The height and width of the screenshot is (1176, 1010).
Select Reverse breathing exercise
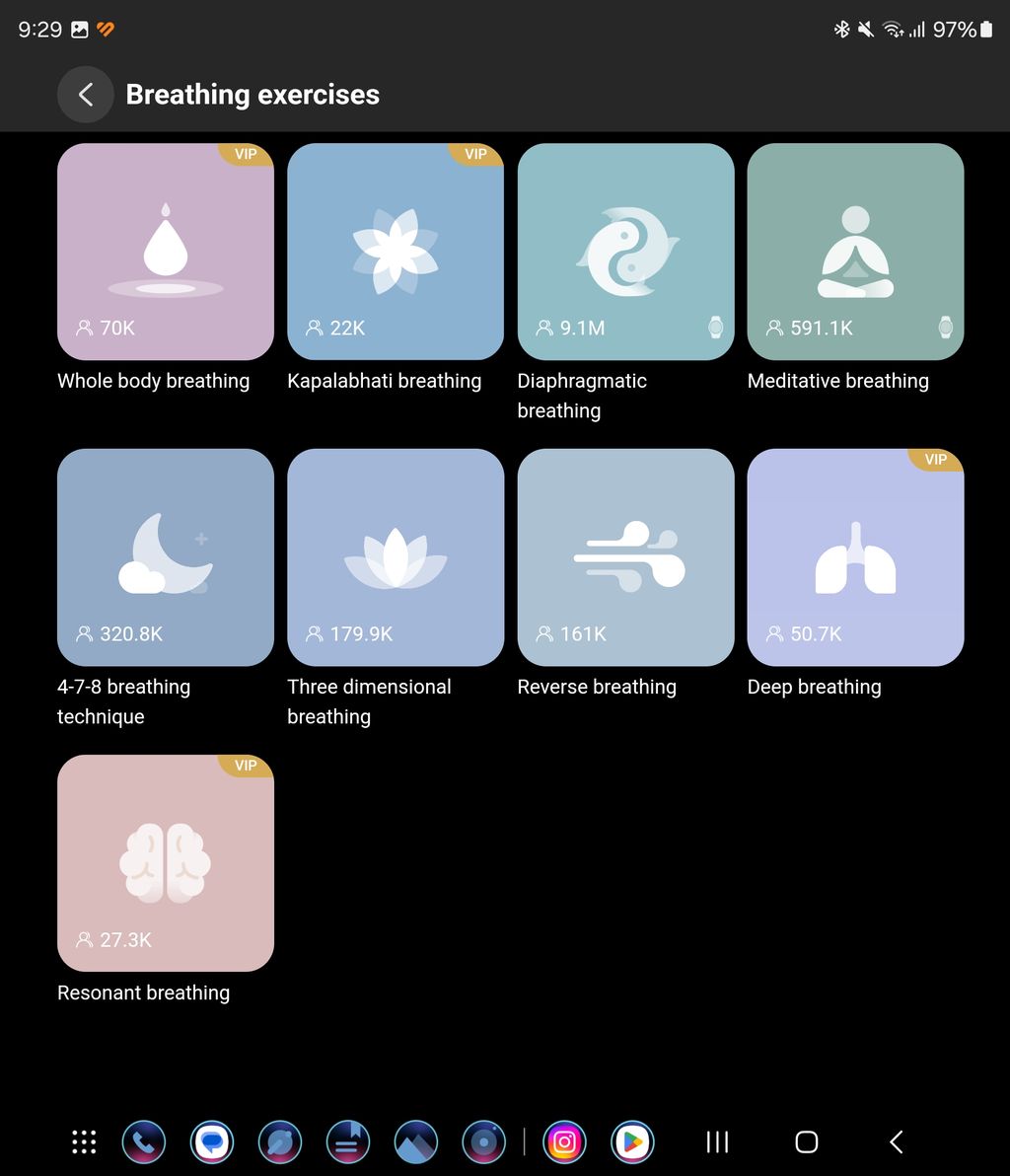[625, 557]
